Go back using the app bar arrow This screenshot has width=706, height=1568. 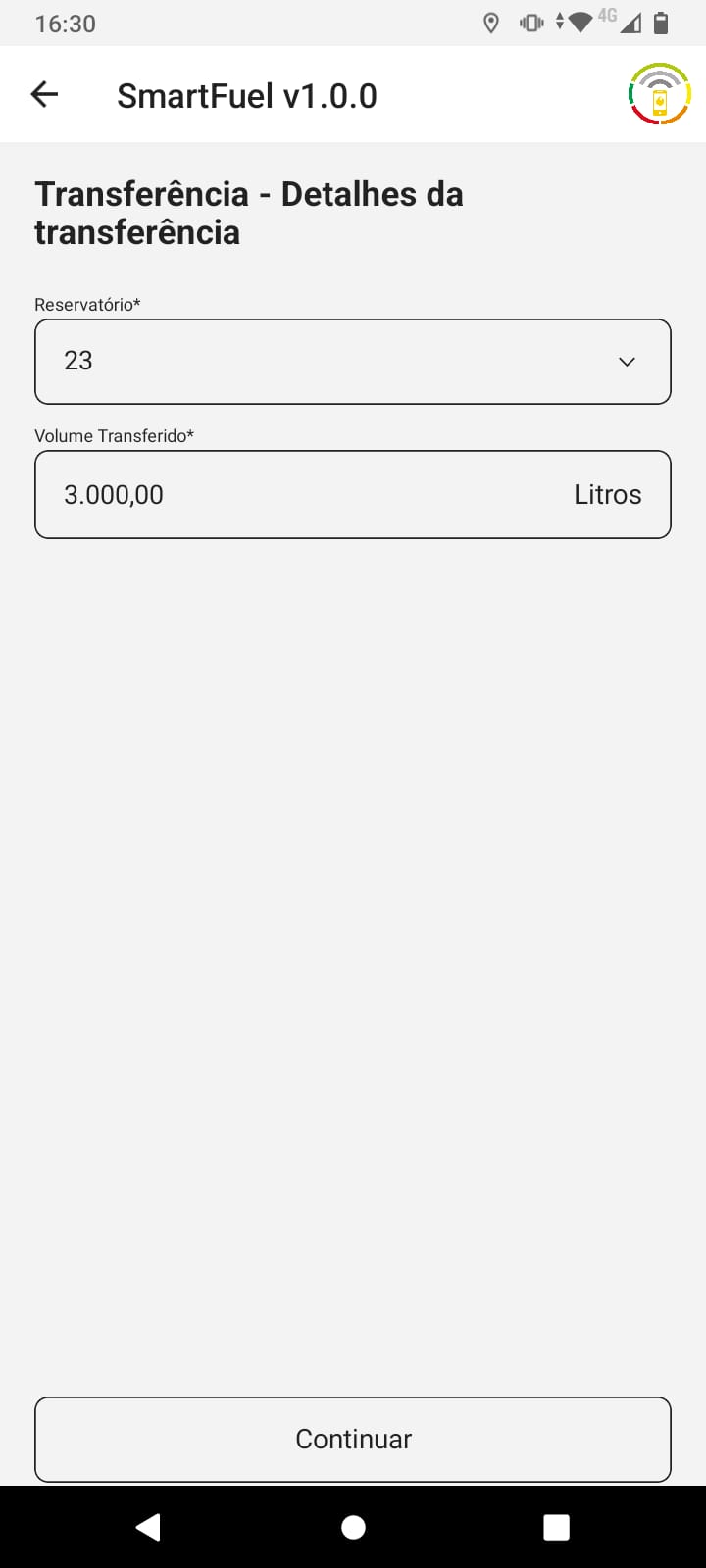coord(45,95)
